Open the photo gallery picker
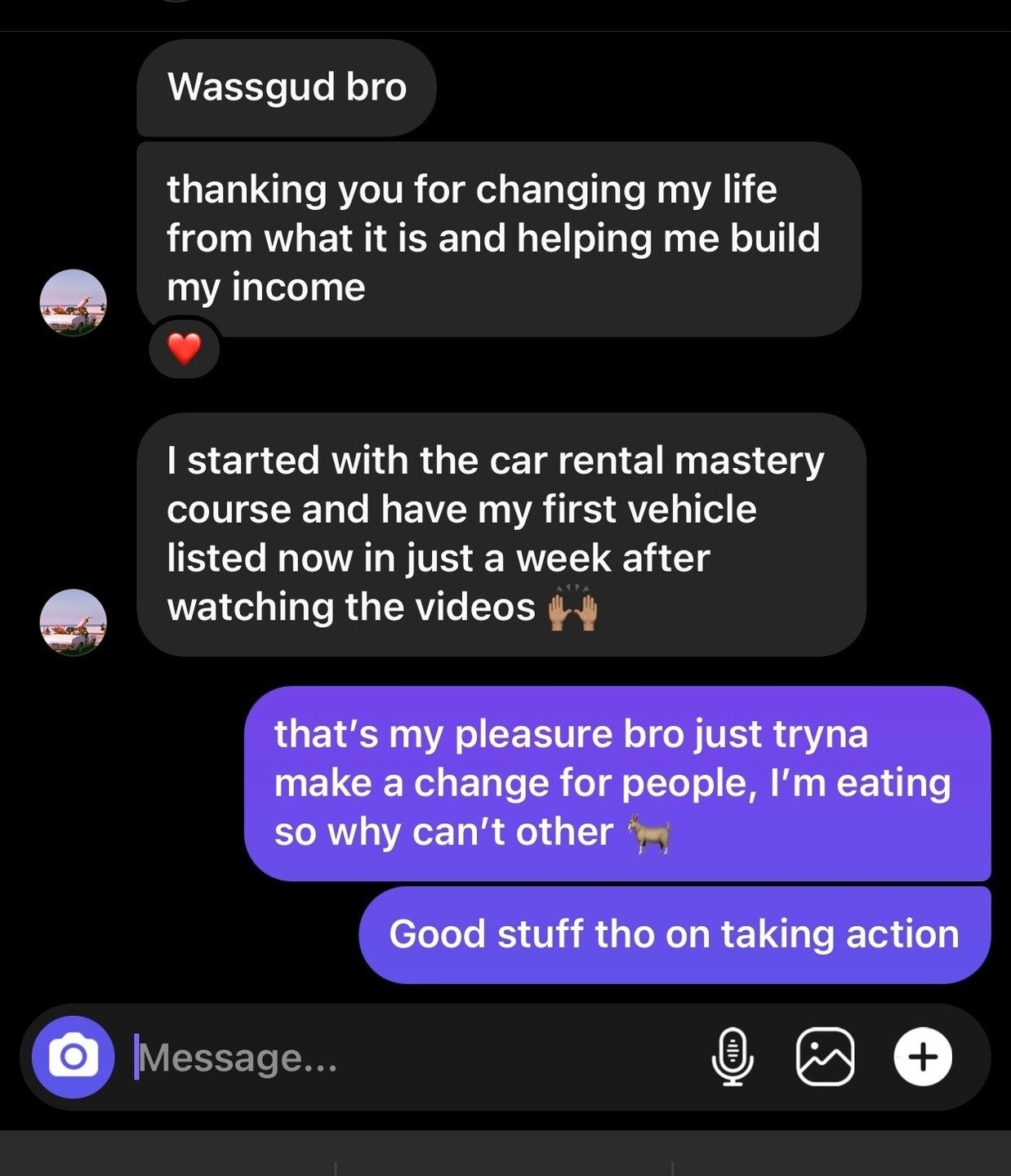 coord(825,1057)
